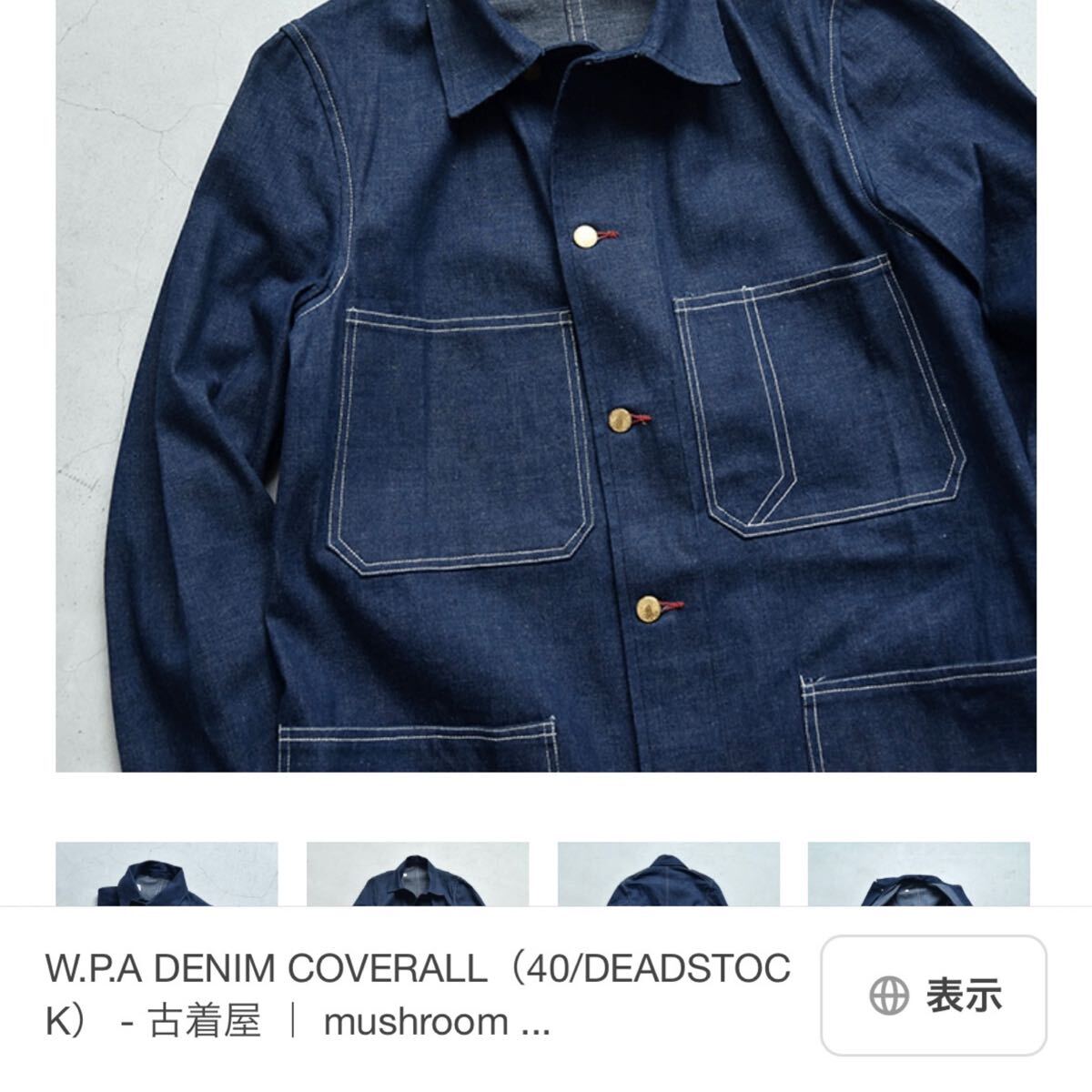Open W.P.A DENIM COVERALL page title link

coord(417,995)
